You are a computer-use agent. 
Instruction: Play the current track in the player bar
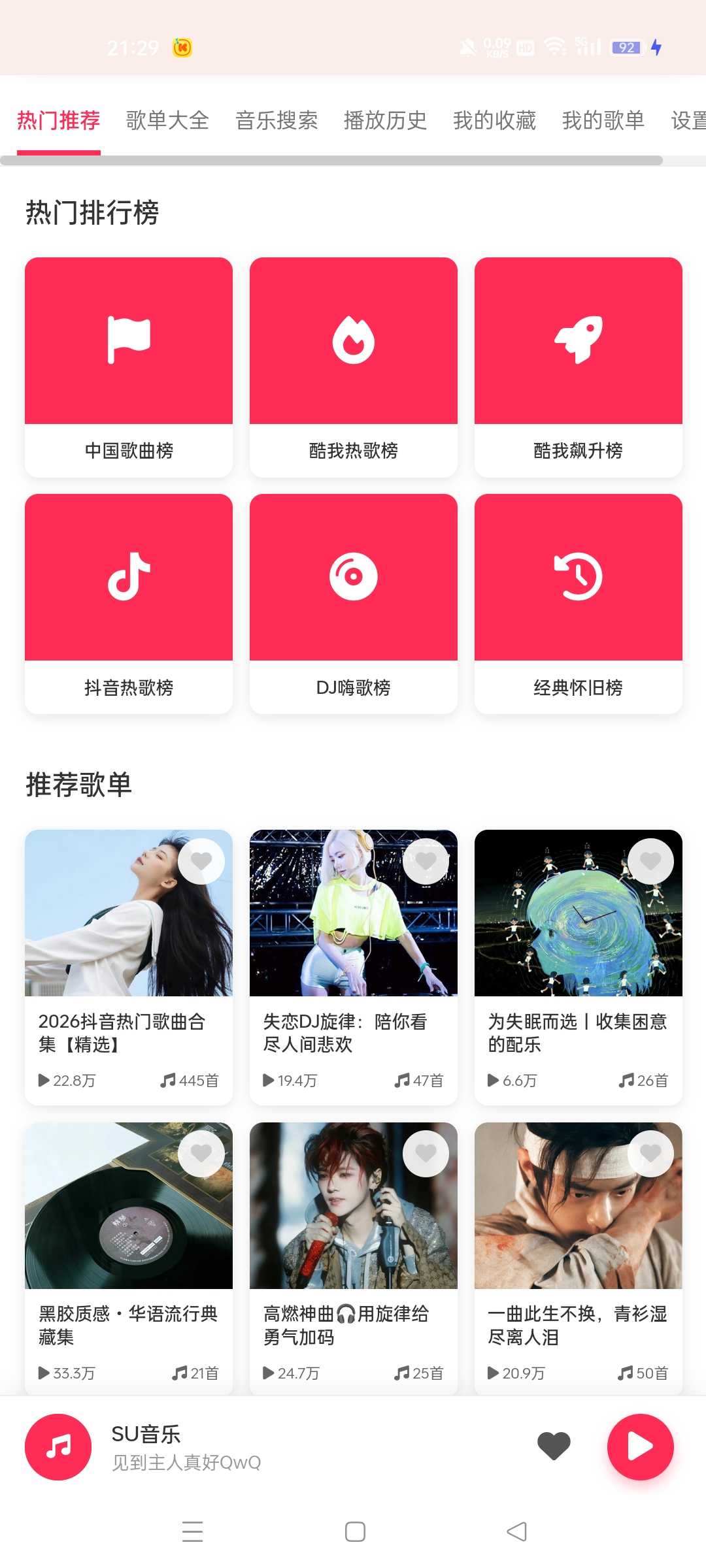pos(640,1446)
